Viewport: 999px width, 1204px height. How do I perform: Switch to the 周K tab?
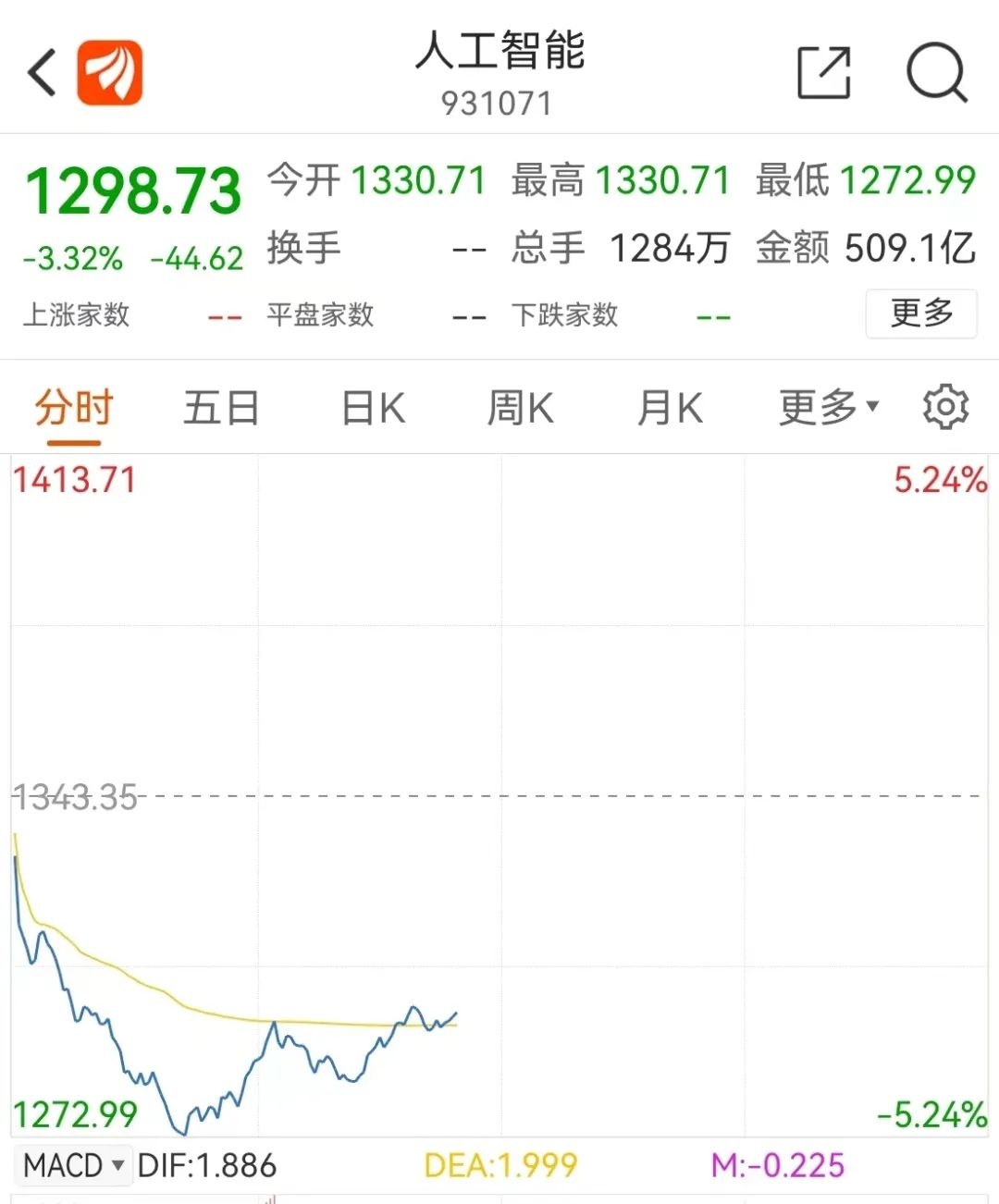[520, 408]
